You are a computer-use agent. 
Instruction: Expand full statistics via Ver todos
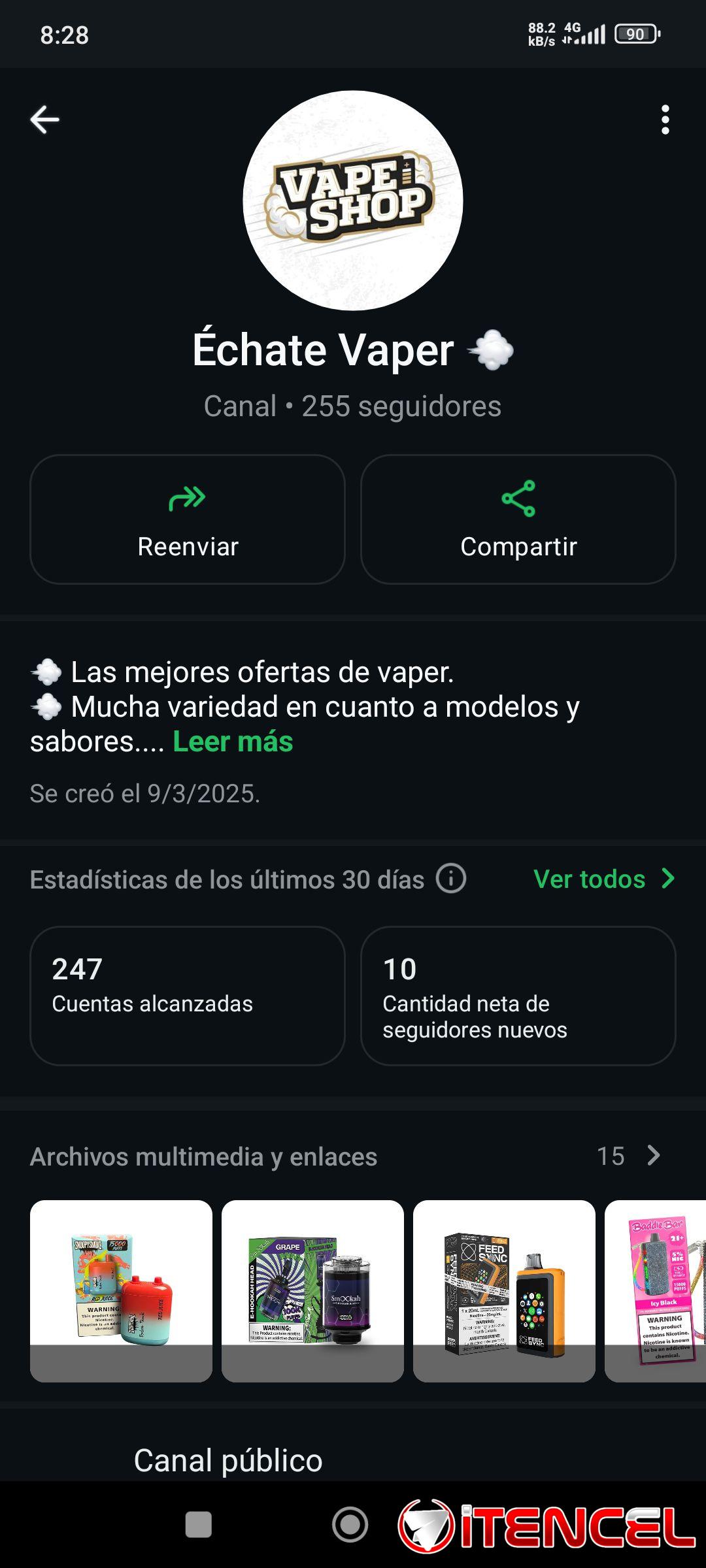pyautogui.click(x=588, y=879)
